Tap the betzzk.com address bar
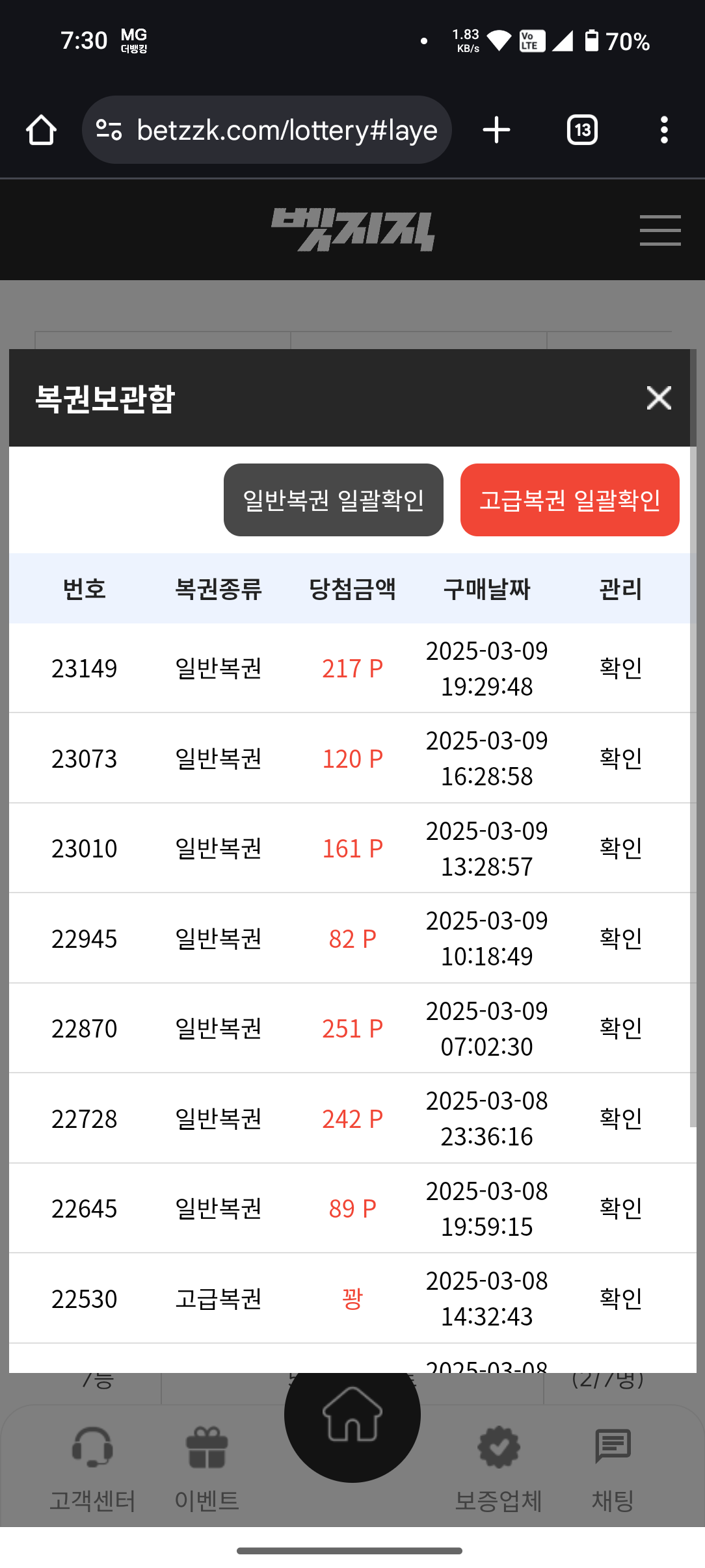Viewport: 705px width, 1568px height. coord(267,130)
